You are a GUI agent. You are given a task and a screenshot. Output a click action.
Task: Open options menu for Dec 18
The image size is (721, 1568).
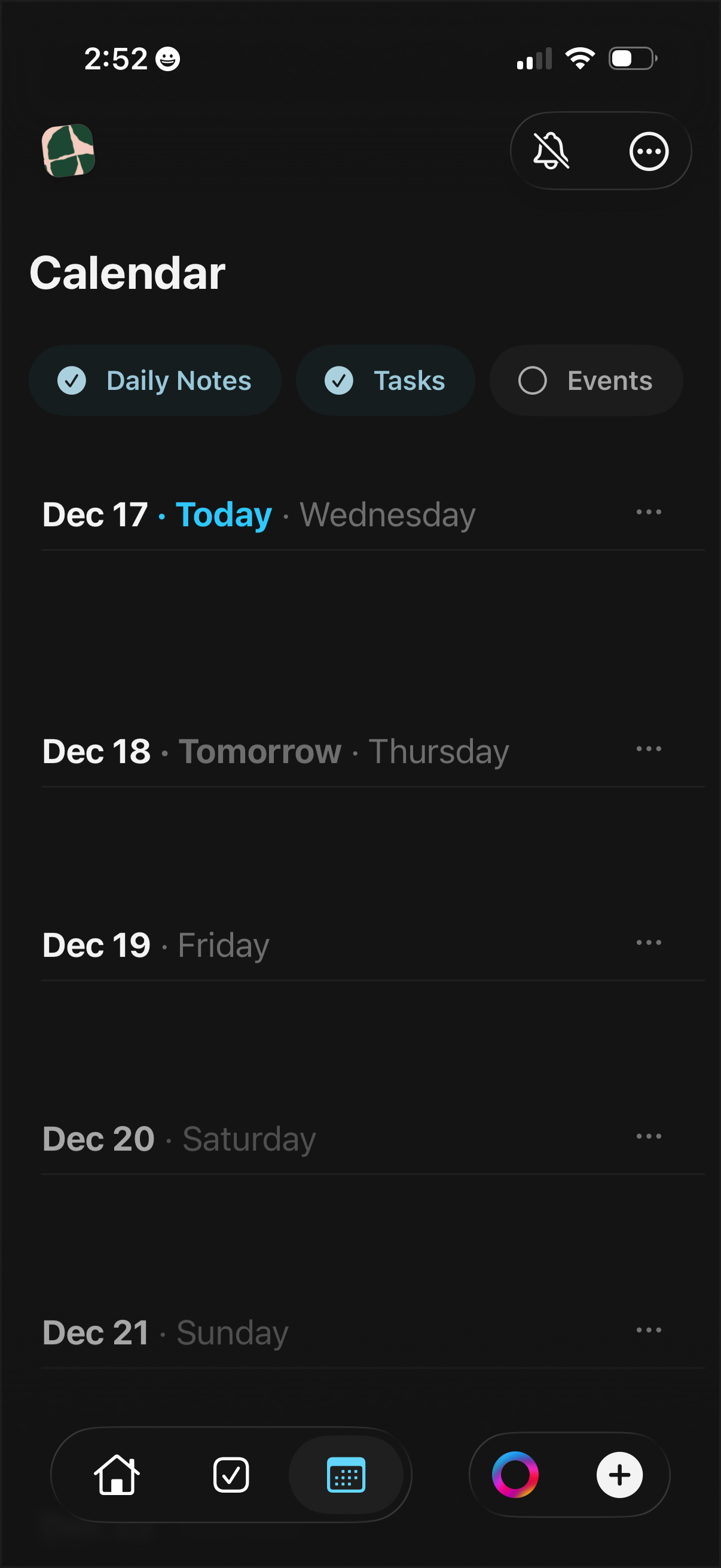[647, 750]
